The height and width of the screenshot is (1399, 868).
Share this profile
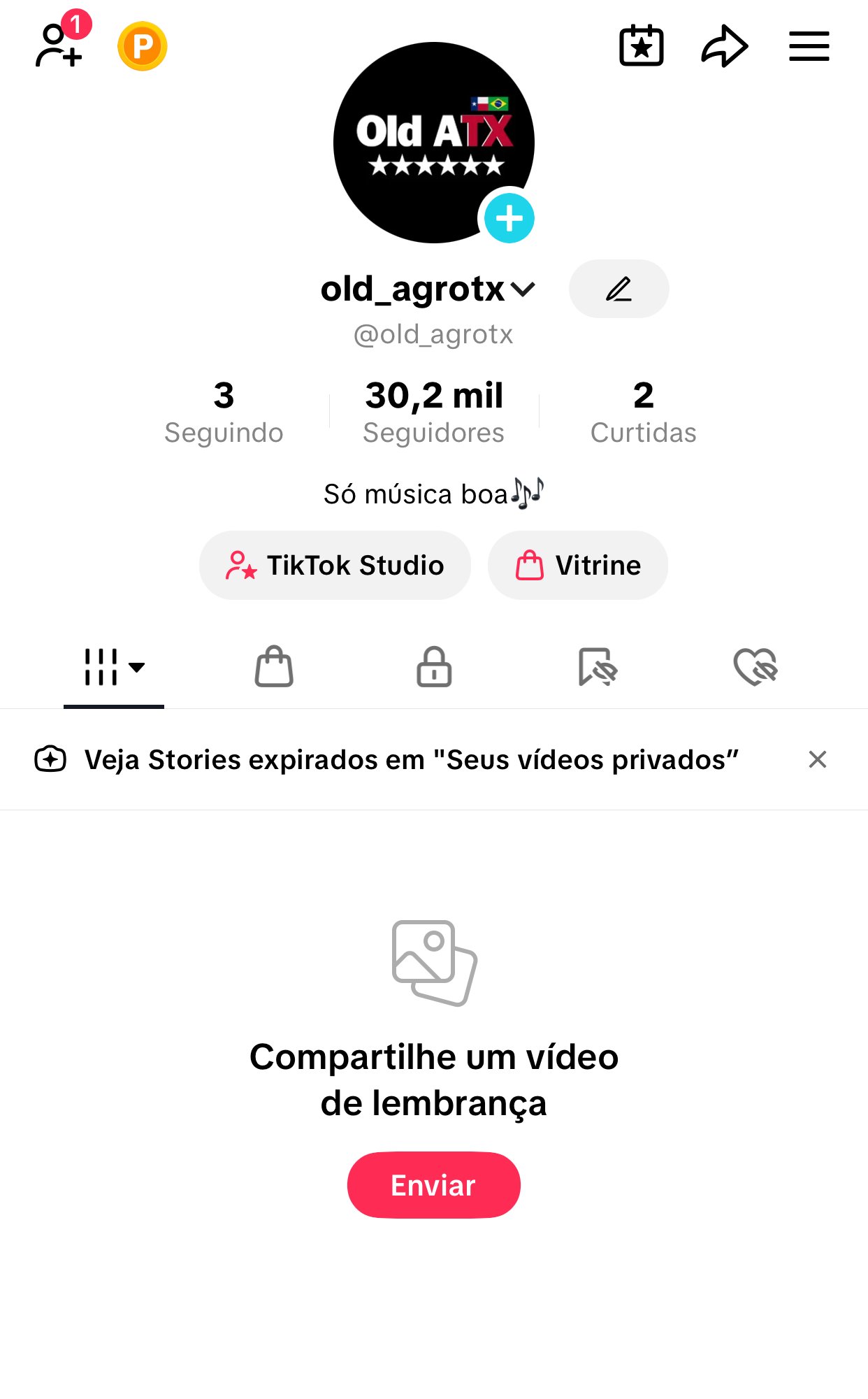725,46
